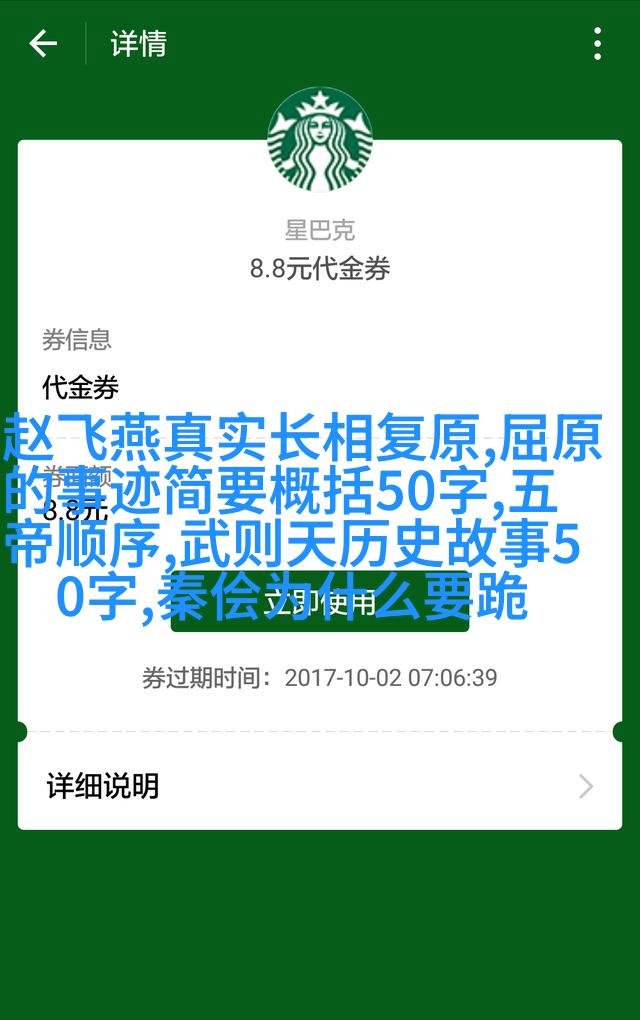Open the 详细说明 row
Viewport: 640px width, 1020px height.
pyautogui.click(x=320, y=786)
